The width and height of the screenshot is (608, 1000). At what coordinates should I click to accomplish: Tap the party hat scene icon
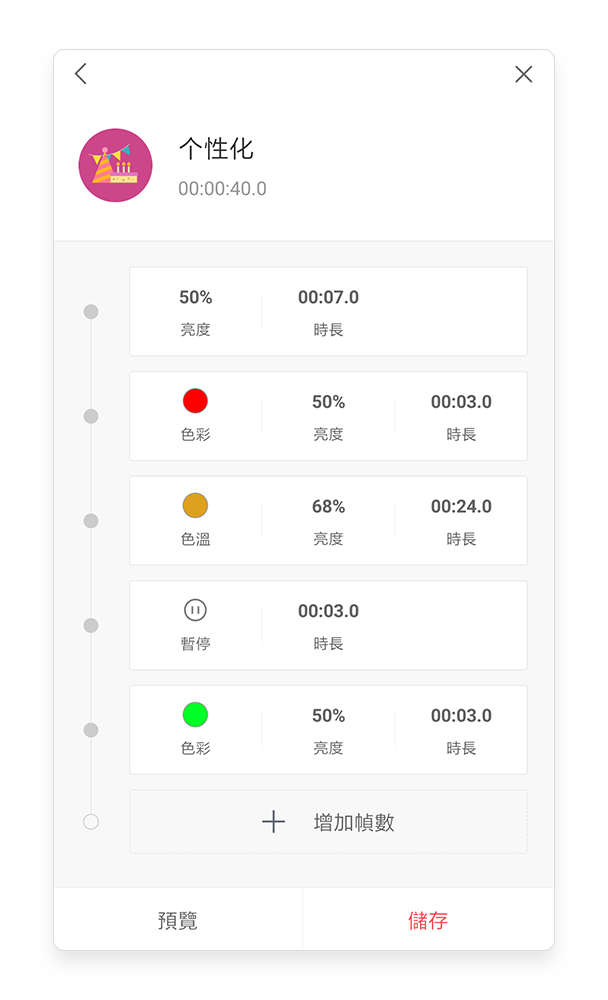coord(115,165)
